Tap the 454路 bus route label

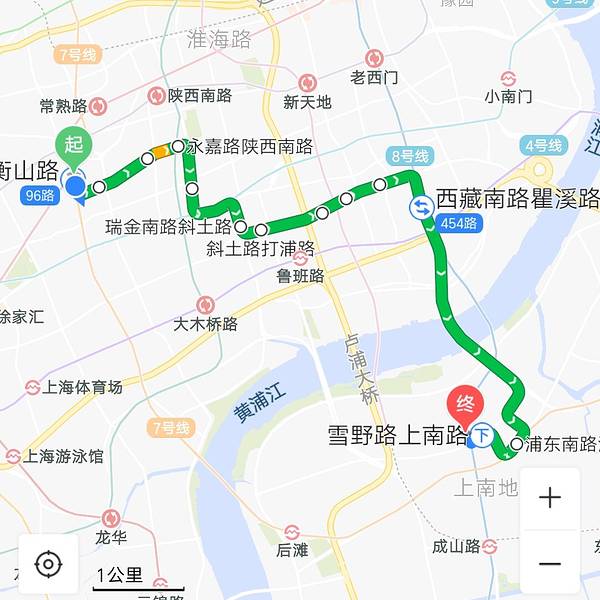click(459, 224)
